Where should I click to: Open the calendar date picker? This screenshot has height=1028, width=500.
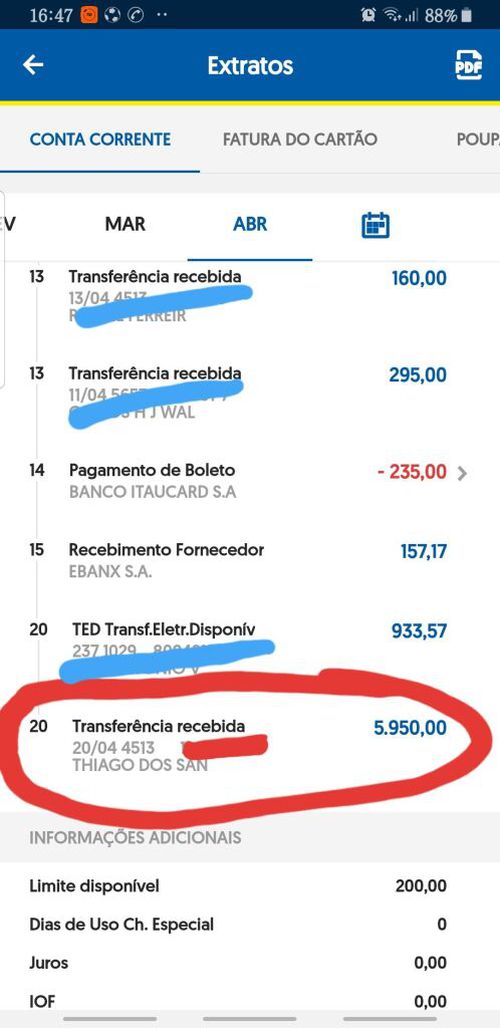375,225
